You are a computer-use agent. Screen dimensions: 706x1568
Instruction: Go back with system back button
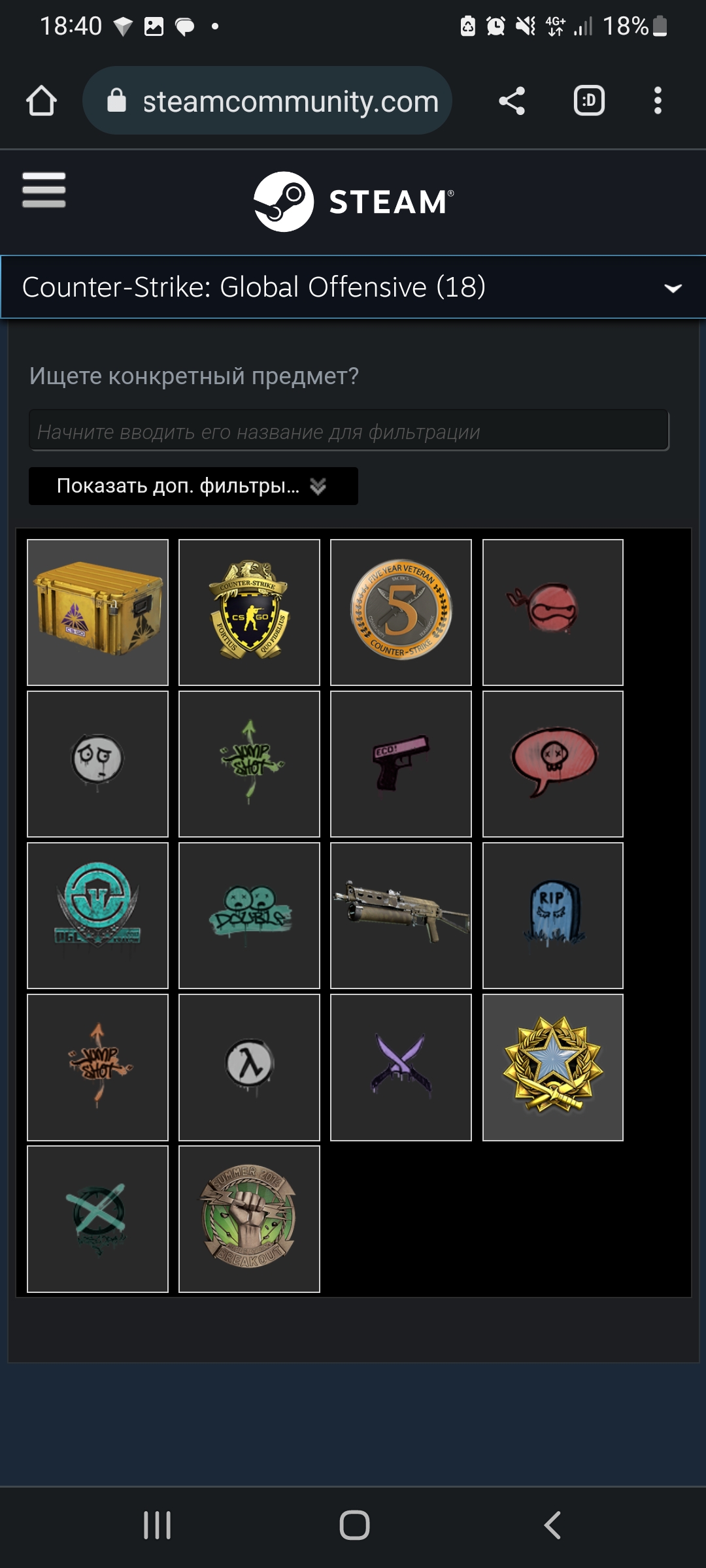(552, 1526)
